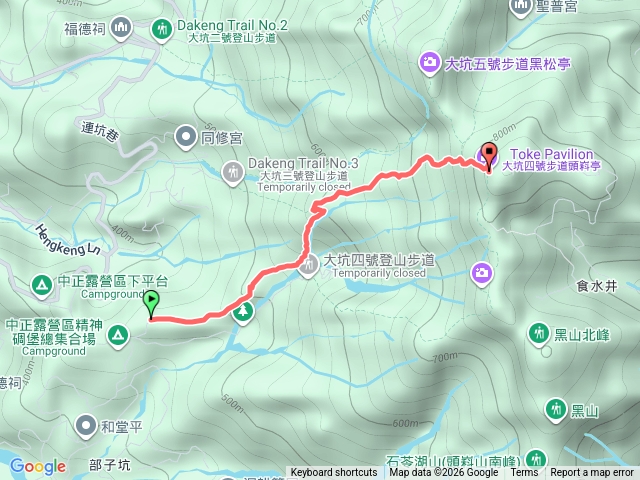
Task: Open Google Maps via the Google logo
Action: [x=37, y=466]
